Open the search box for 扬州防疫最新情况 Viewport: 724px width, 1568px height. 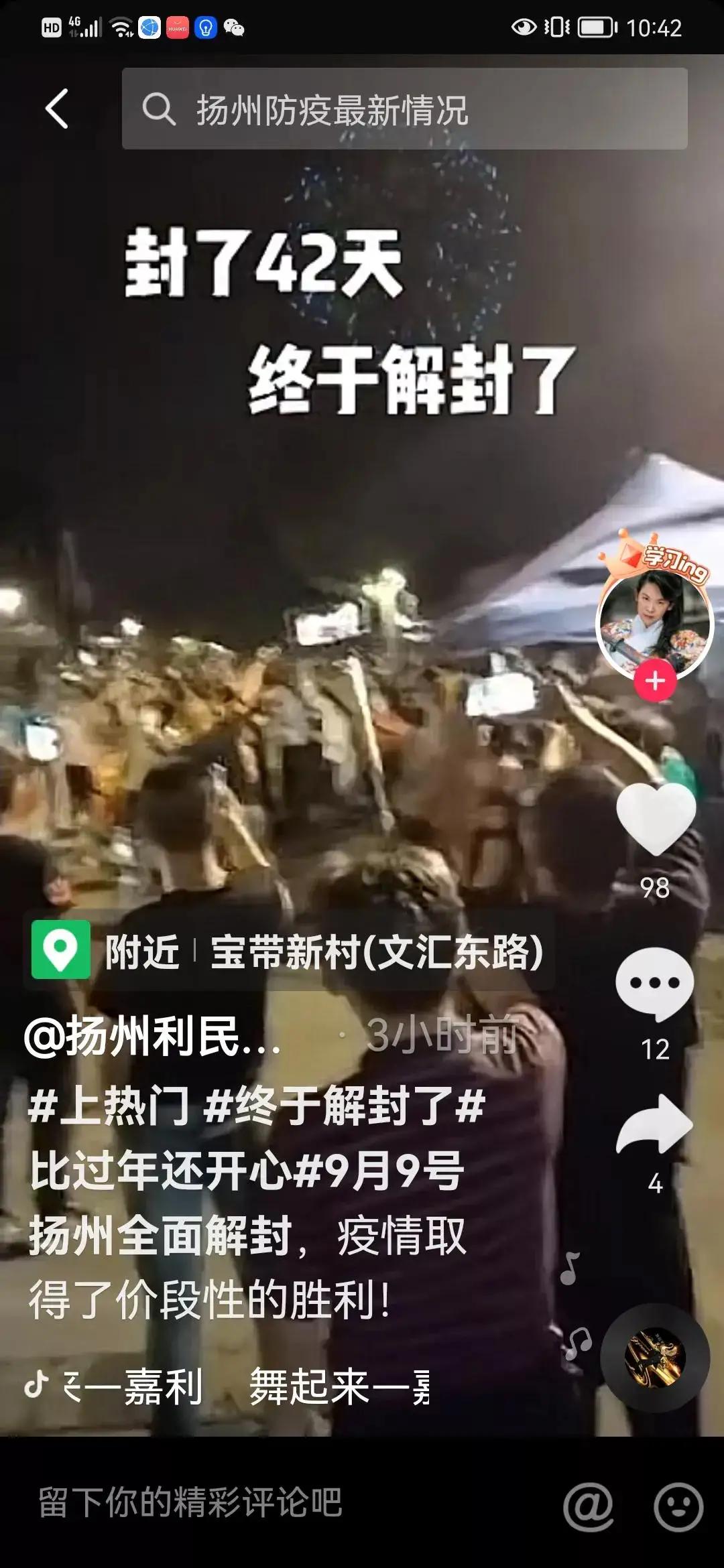pyautogui.click(x=404, y=109)
